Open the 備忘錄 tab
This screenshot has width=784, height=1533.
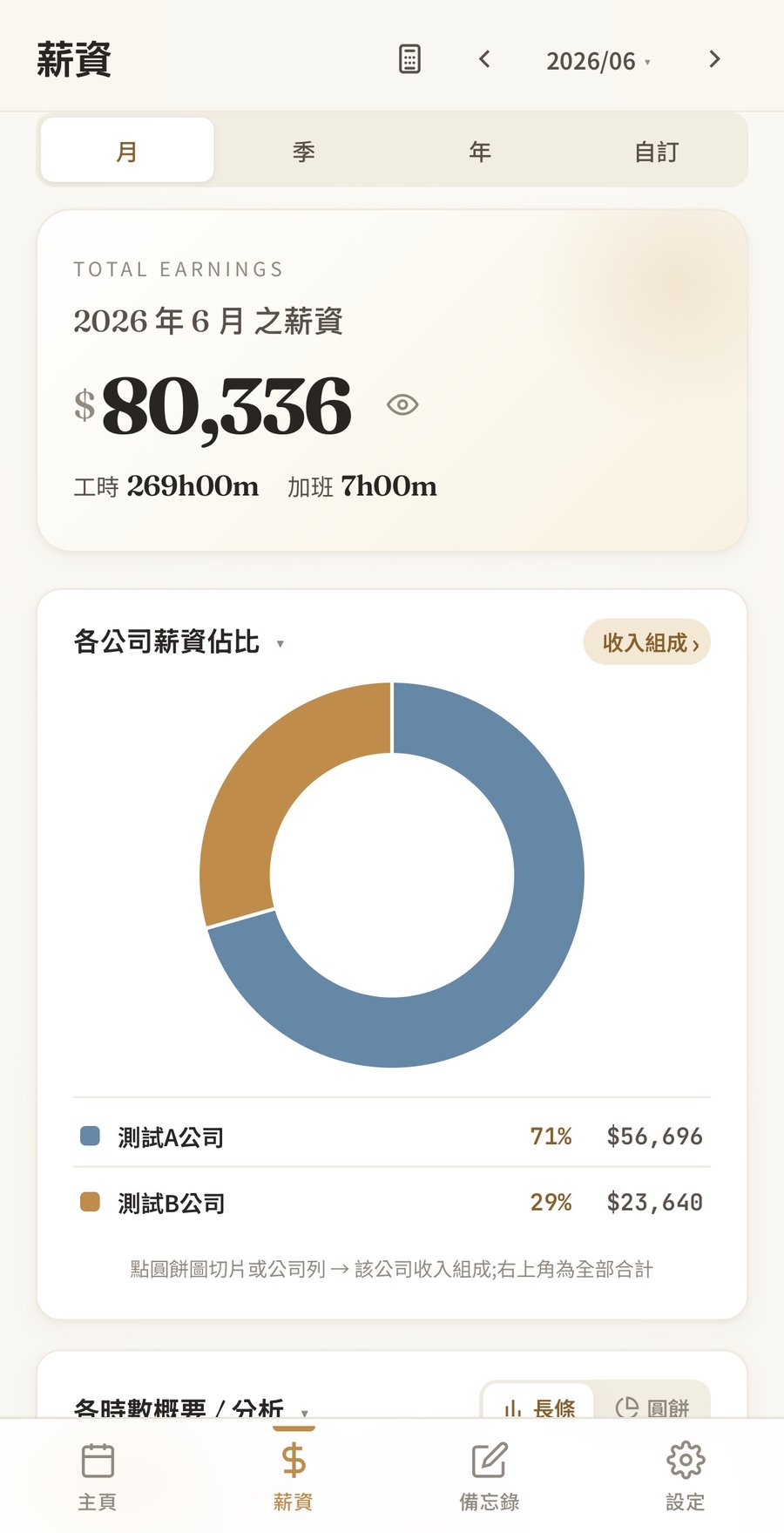click(490, 1475)
